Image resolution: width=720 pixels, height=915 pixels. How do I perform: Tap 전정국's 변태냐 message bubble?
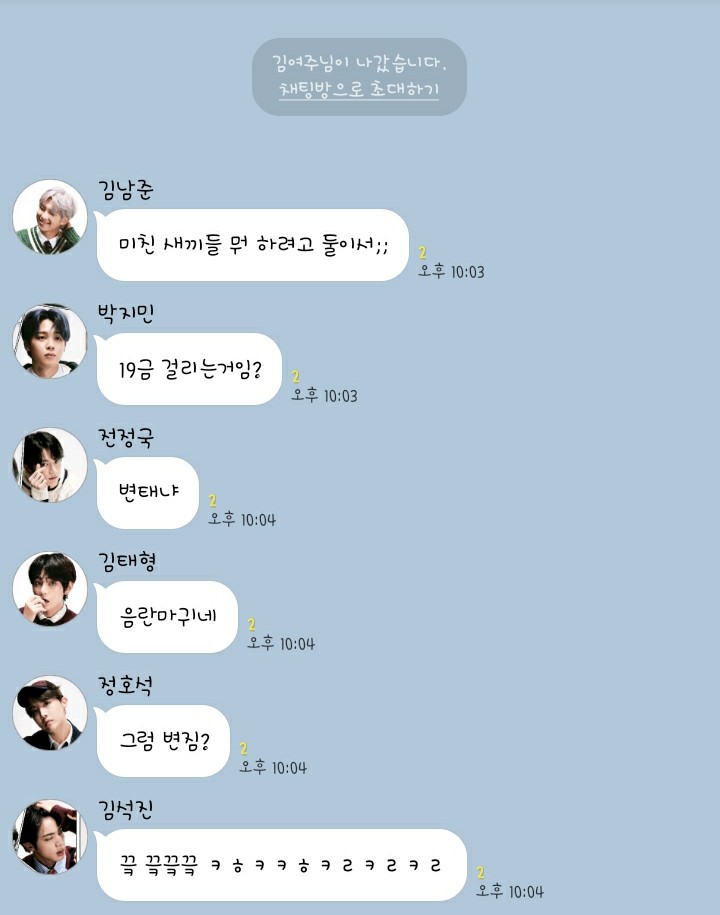(x=146, y=490)
